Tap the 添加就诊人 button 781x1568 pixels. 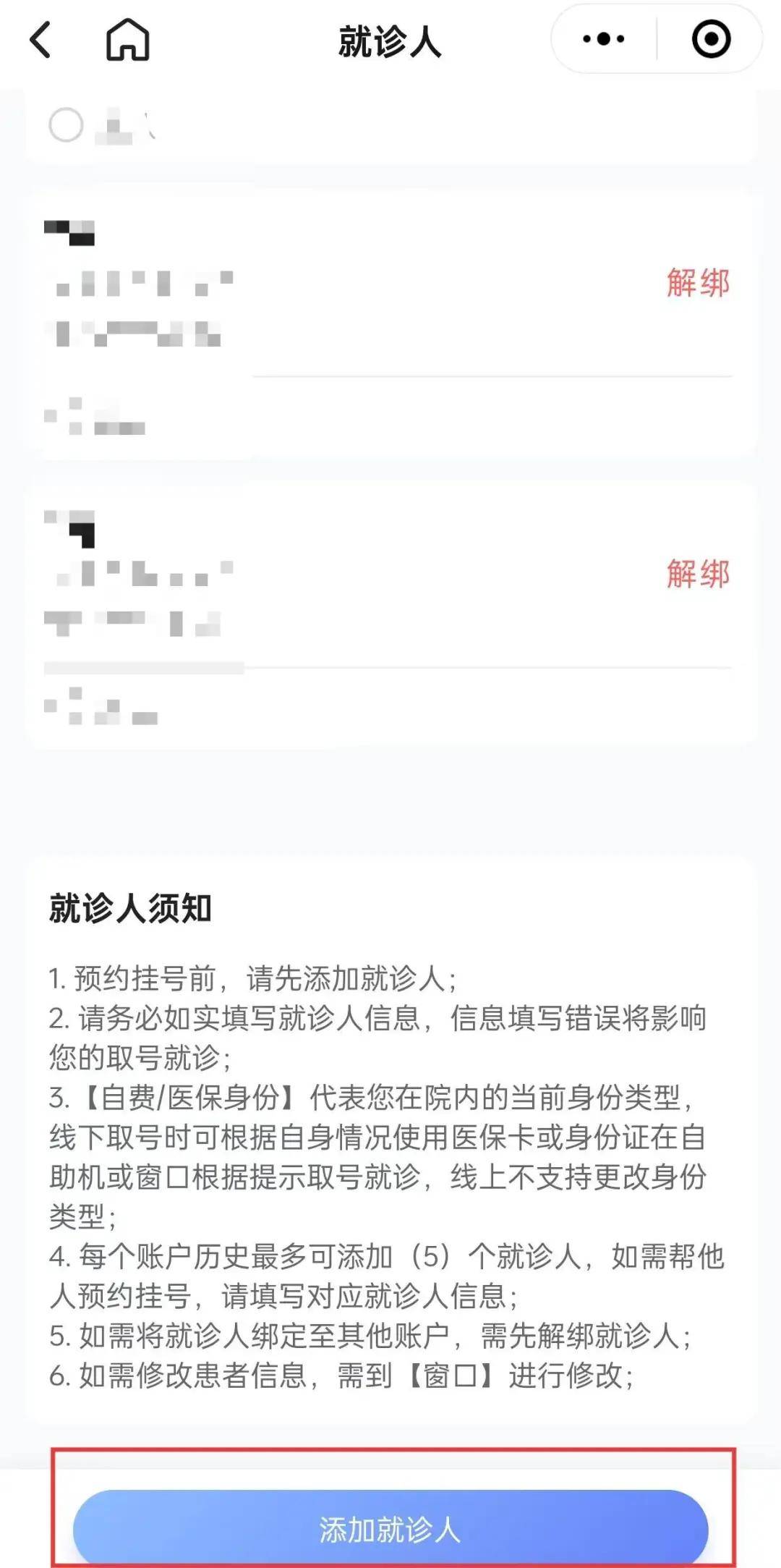coord(390,1529)
